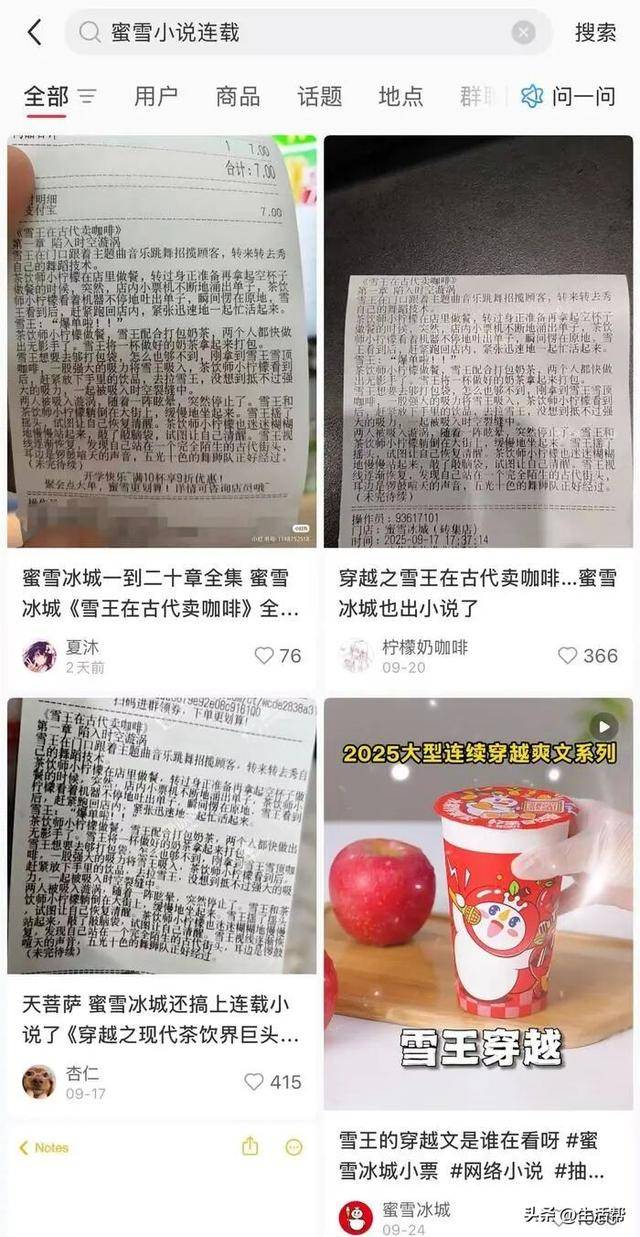Viewport: 640px width, 1237px height.
Task: Switch to the 商品 tab
Action: pyautogui.click(x=238, y=96)
